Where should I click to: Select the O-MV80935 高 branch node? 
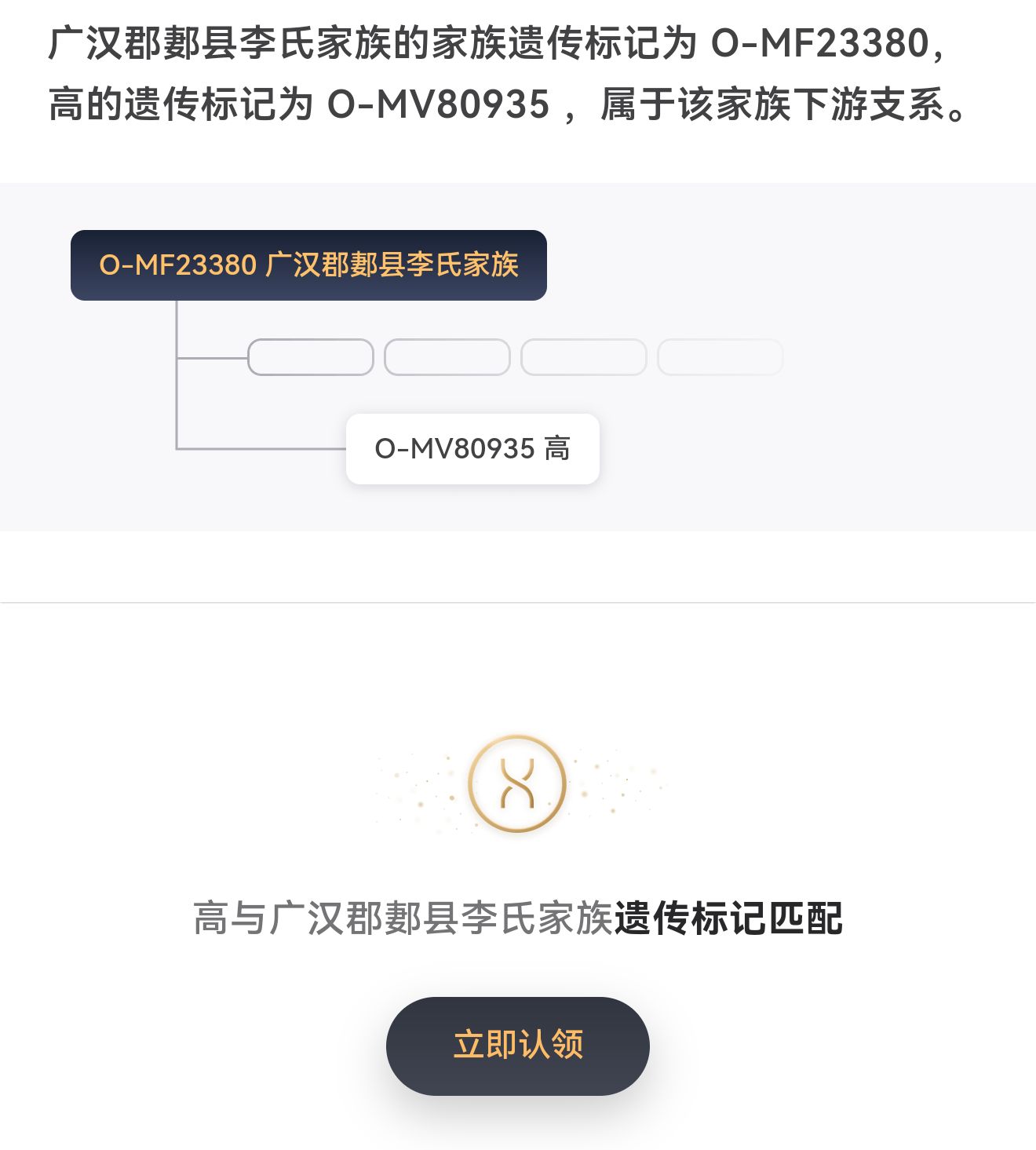472,449
